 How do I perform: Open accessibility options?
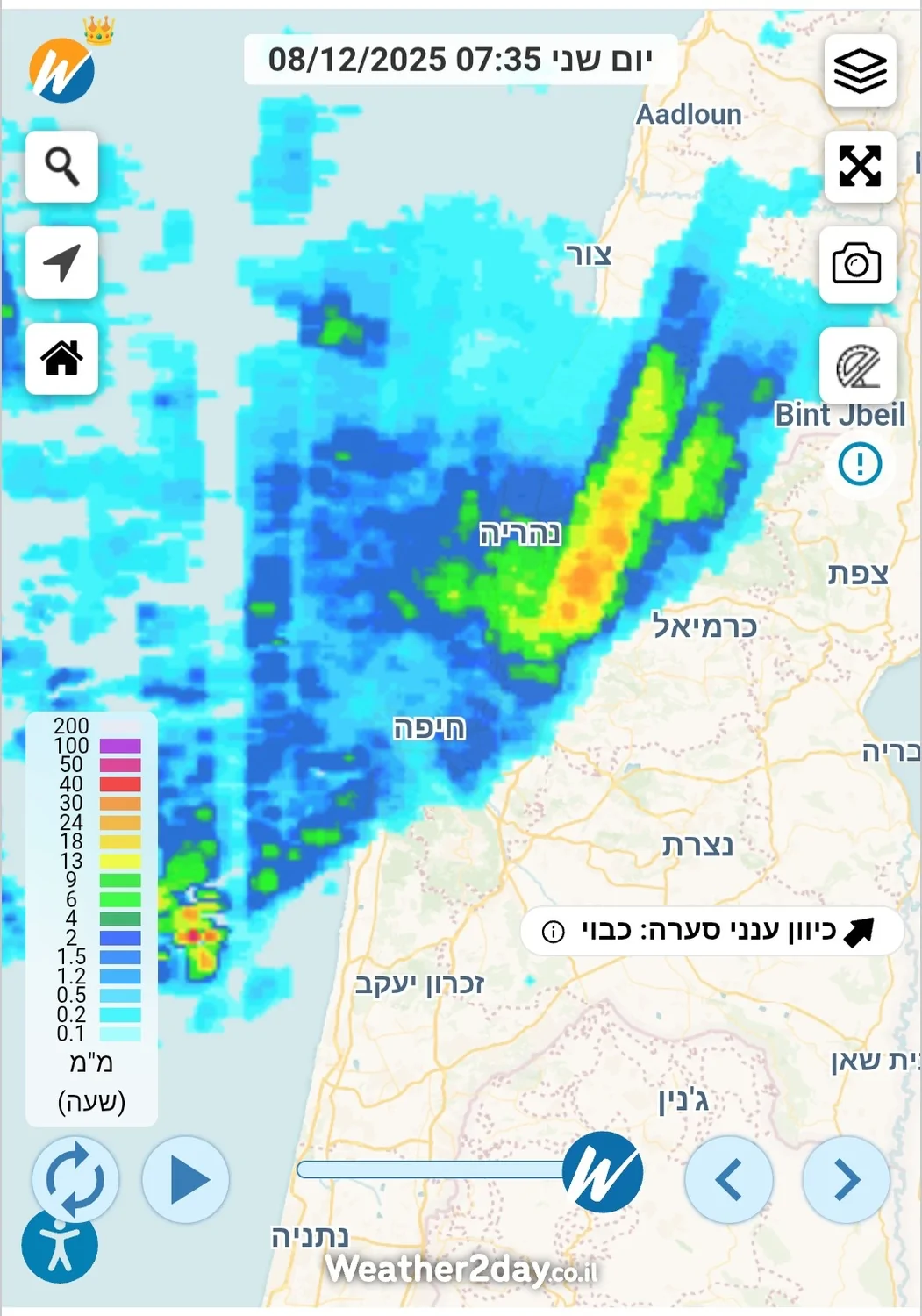60,1246
